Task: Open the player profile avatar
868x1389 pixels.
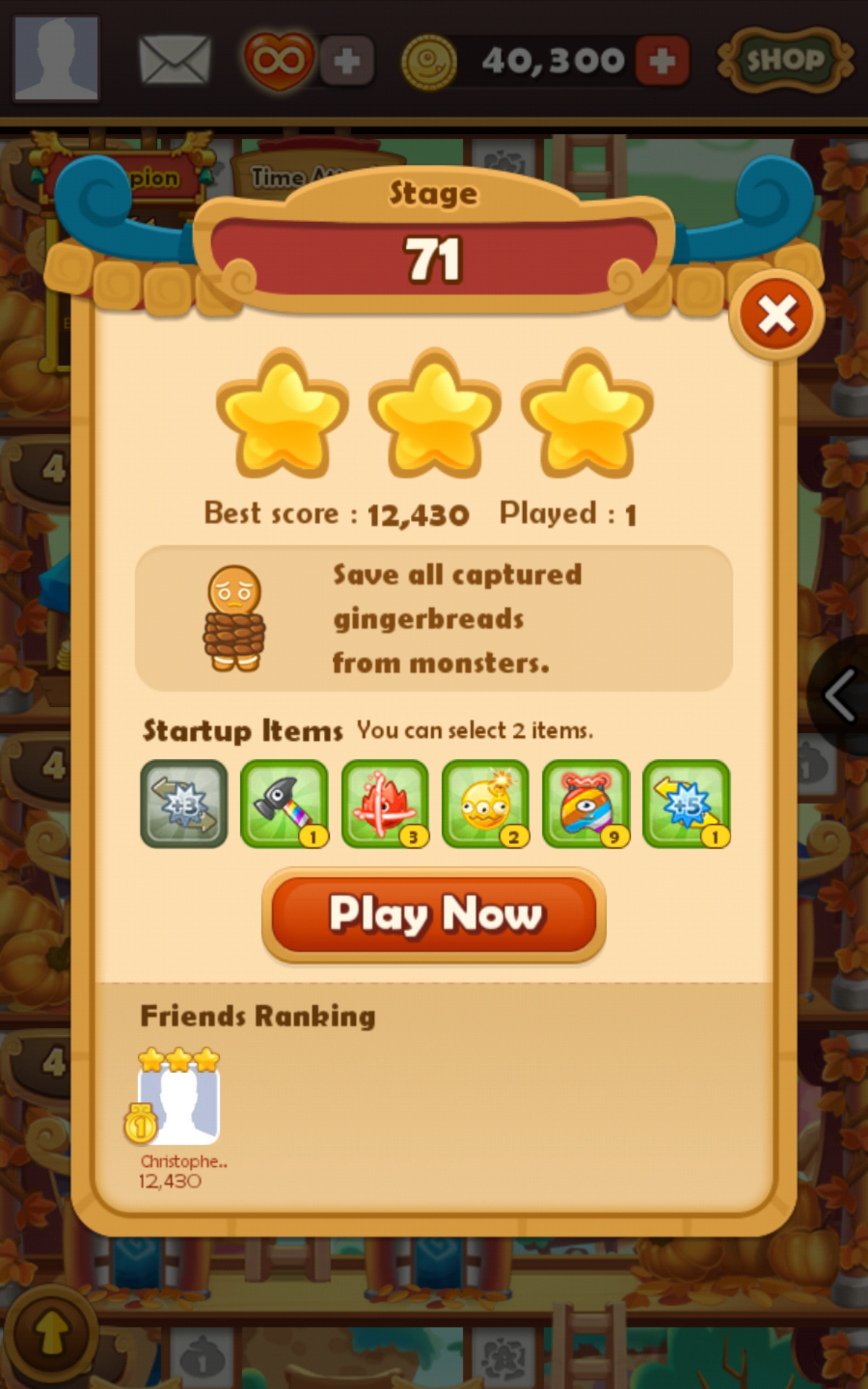Action: pos(56,58)
